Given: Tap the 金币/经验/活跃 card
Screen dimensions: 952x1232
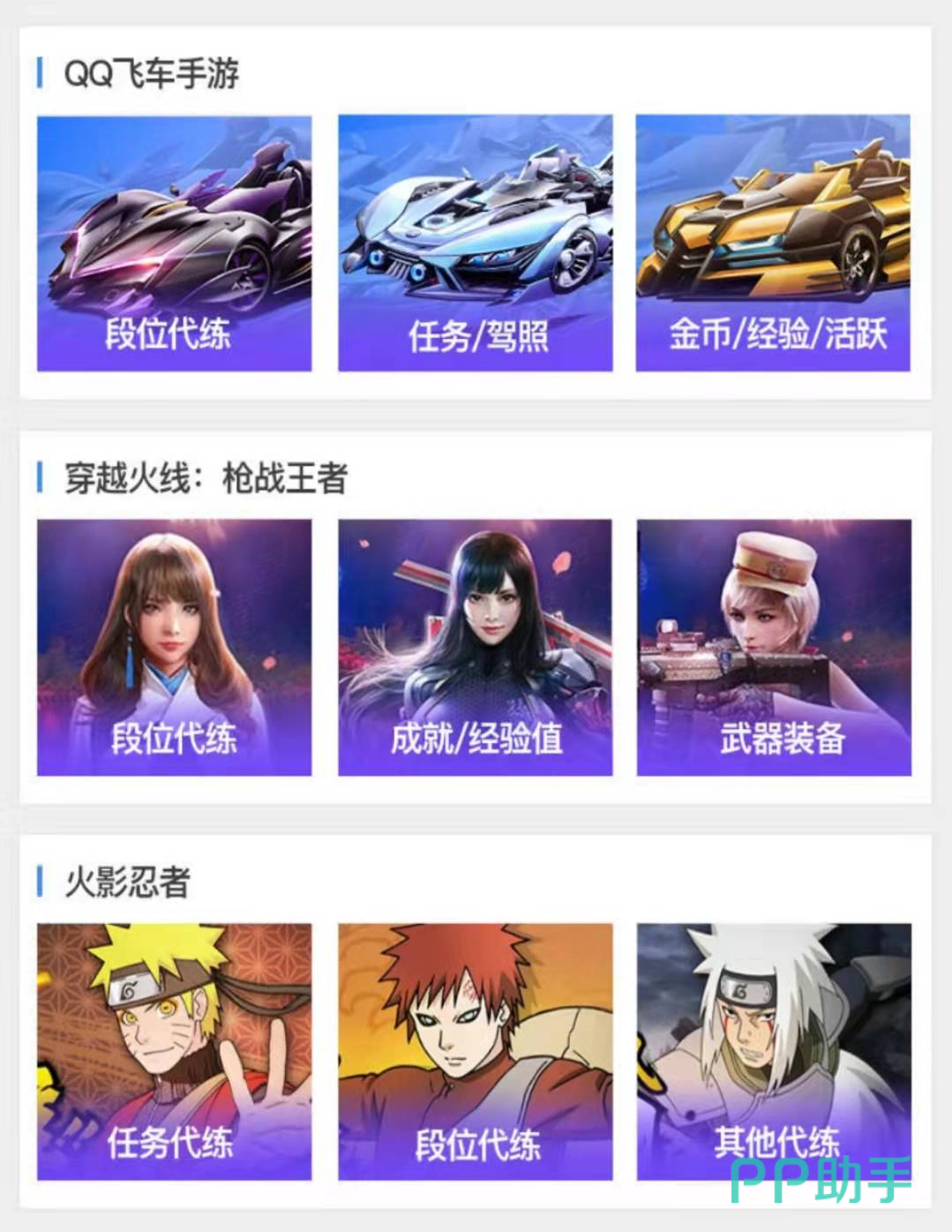Looking at the screenshot, I should (x=773, y=243).
